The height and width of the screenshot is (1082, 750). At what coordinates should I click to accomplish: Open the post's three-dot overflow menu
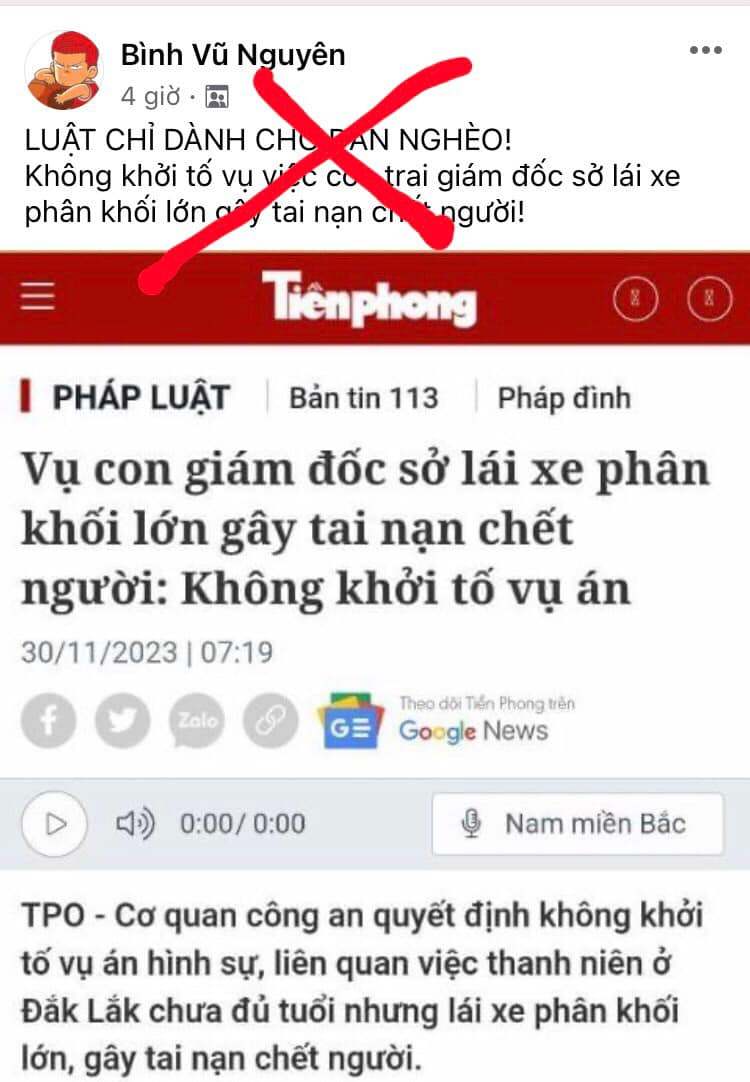(x=705, y=51)
